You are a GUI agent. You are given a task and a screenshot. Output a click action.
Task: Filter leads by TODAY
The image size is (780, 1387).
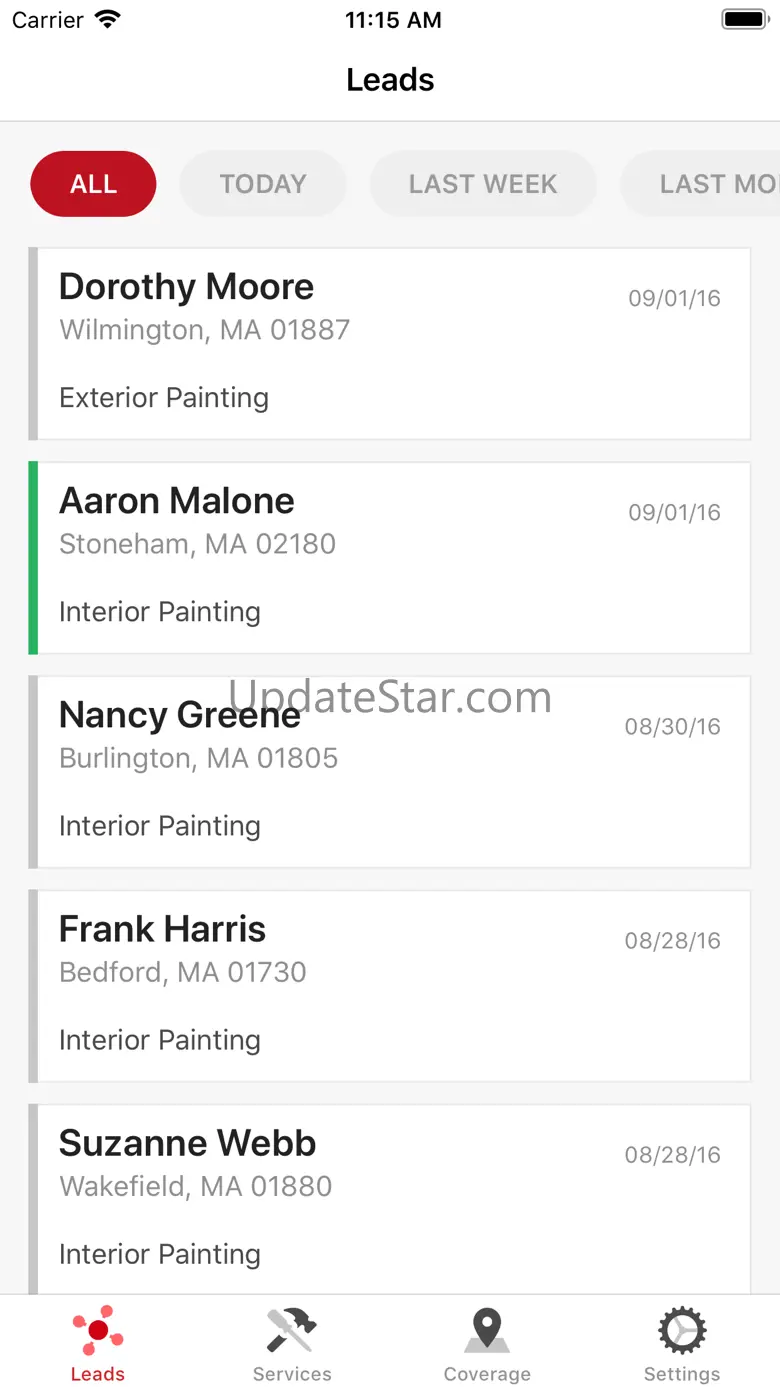coord(263,184)
